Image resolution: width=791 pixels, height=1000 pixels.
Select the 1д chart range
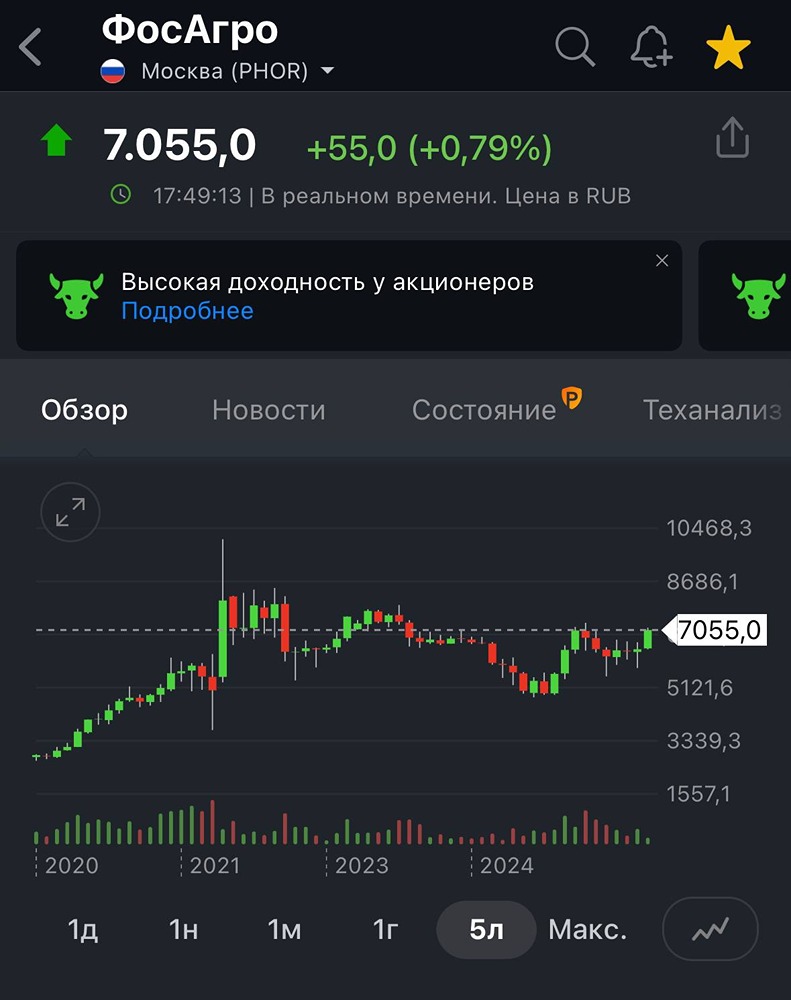83,930
